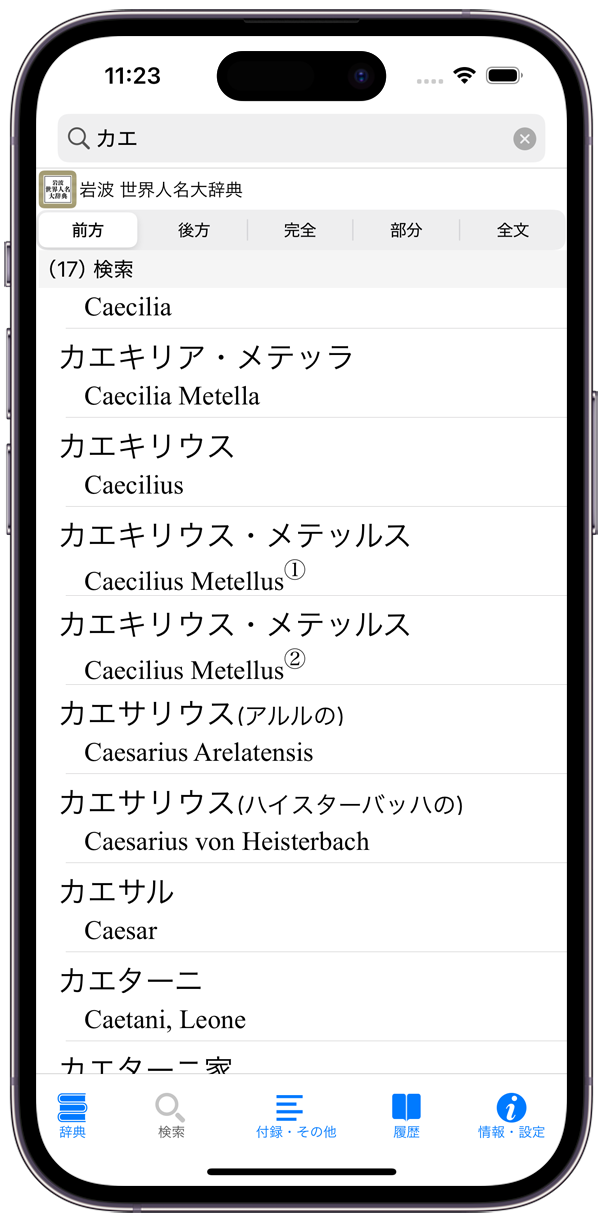The width and height of the screenshot is (603, 1222).
Task: Tap the search field containing カエ
Action: pyautogui.click(x=290, y=139)
